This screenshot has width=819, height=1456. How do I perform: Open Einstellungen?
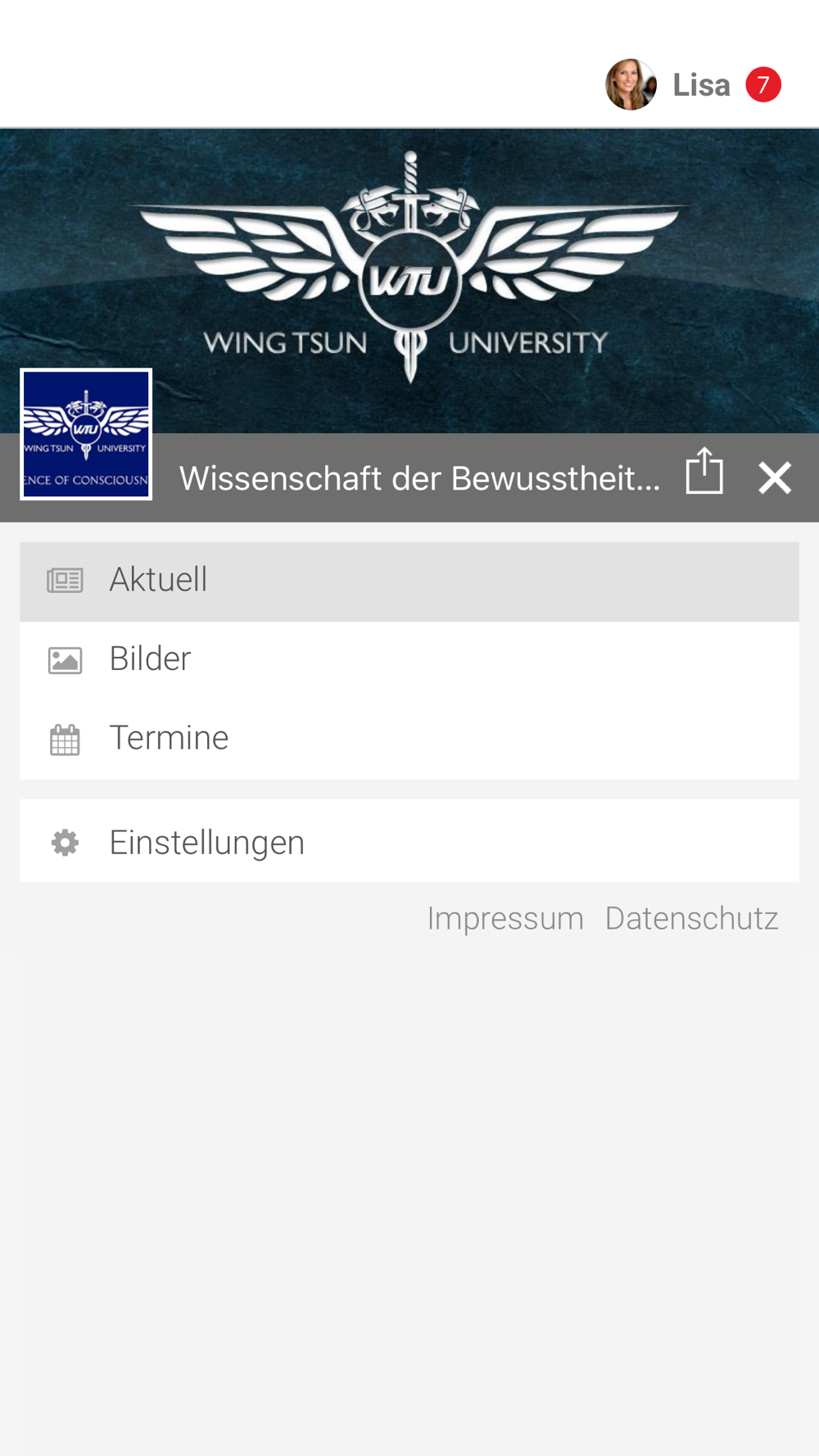pos(409,841)
